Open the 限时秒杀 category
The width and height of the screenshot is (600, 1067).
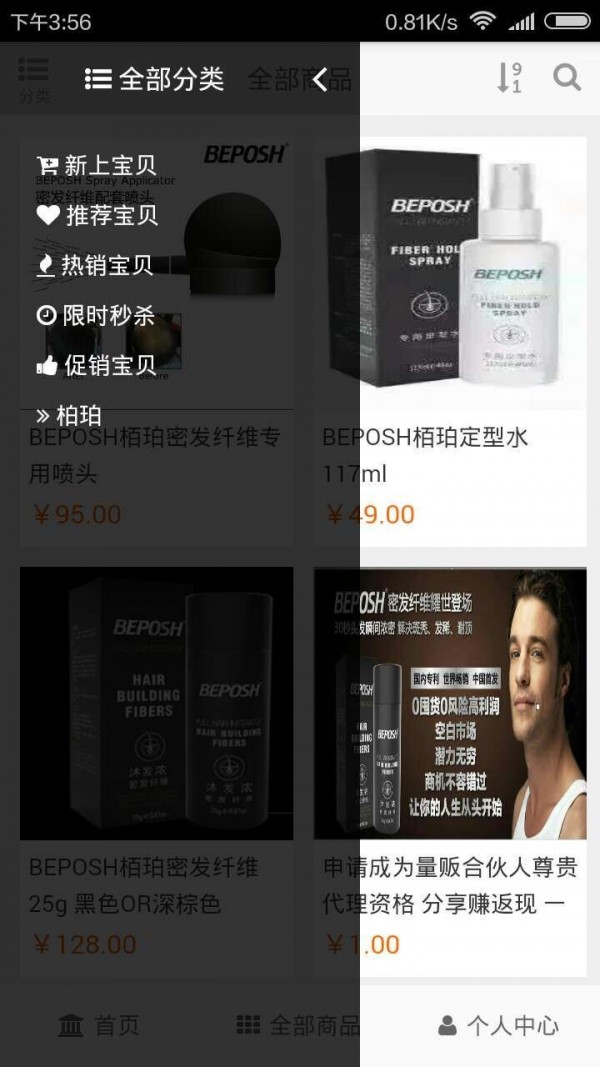96,316
